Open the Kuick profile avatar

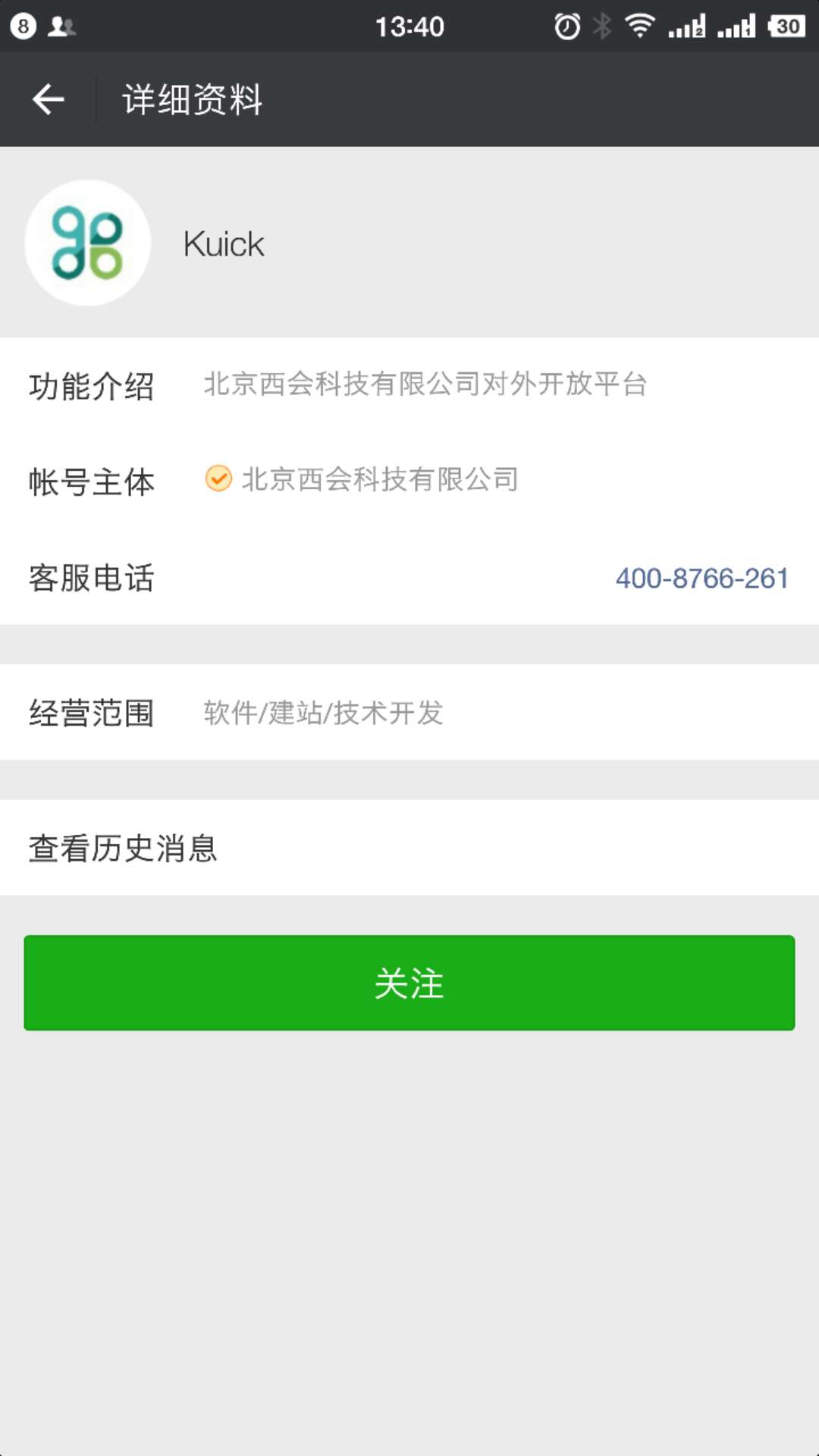pyautogui.click(x=88, y=243)
